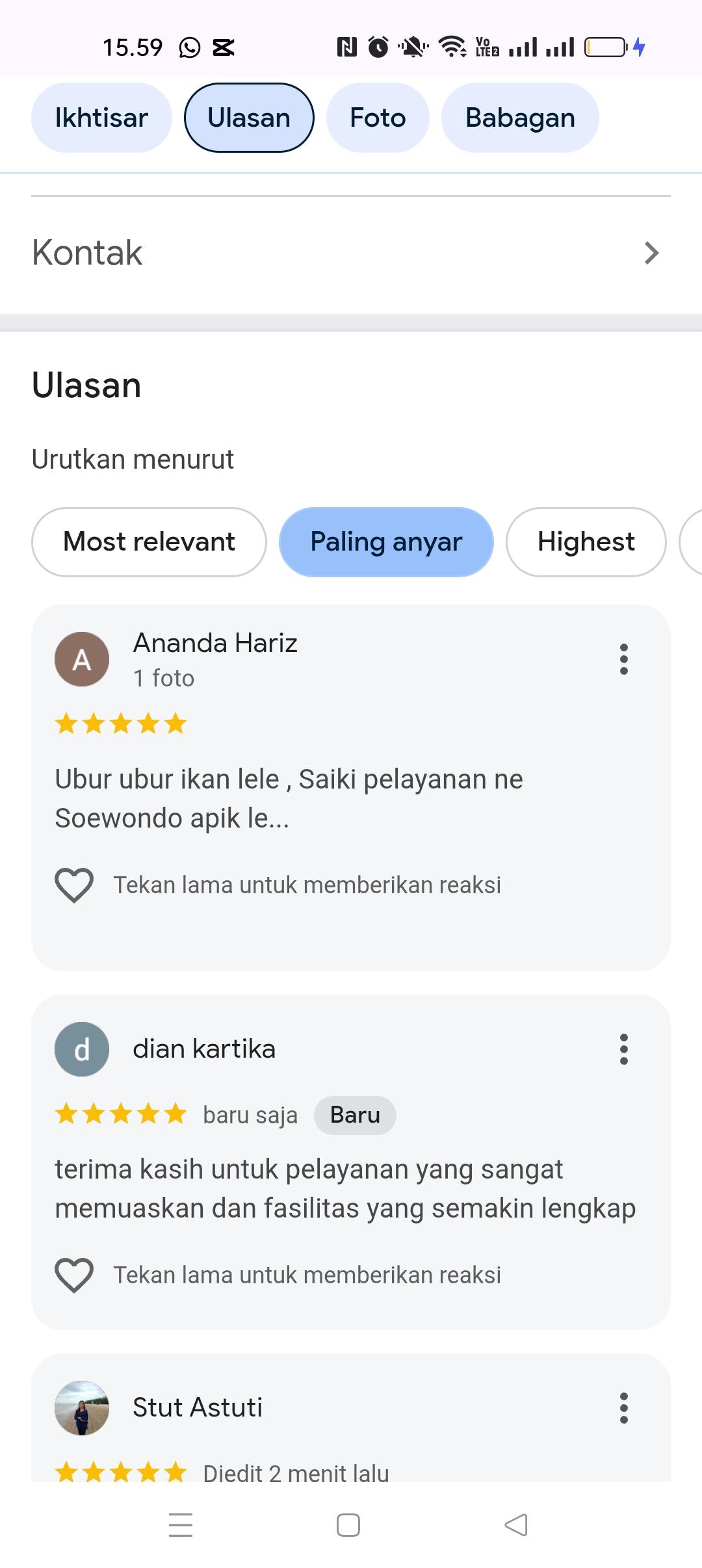Switch to the Babagan tab
The width and height of the screenshot is (702, 1568).
coord(520,118)
